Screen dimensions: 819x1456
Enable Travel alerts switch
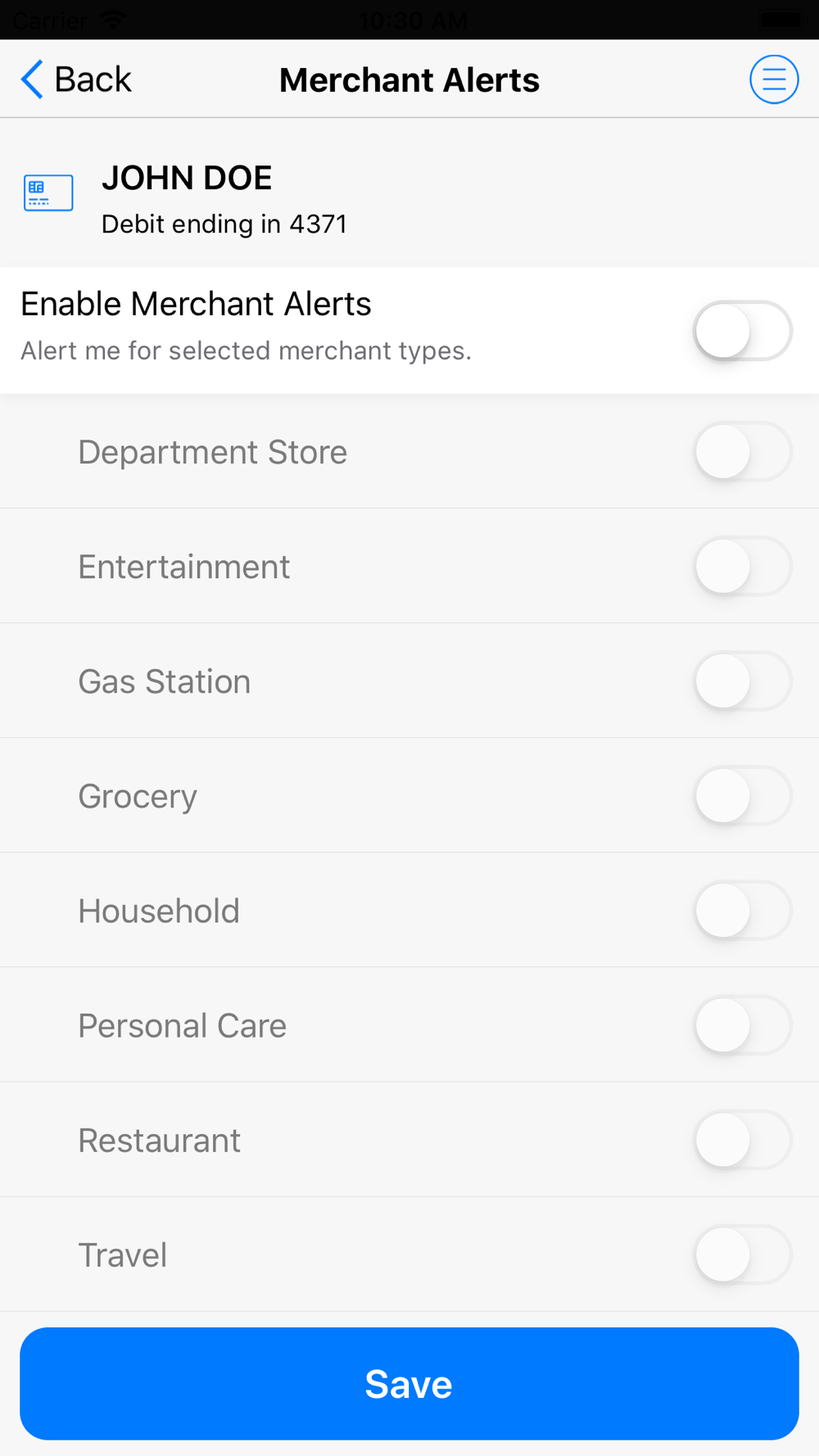(743, 1254)
